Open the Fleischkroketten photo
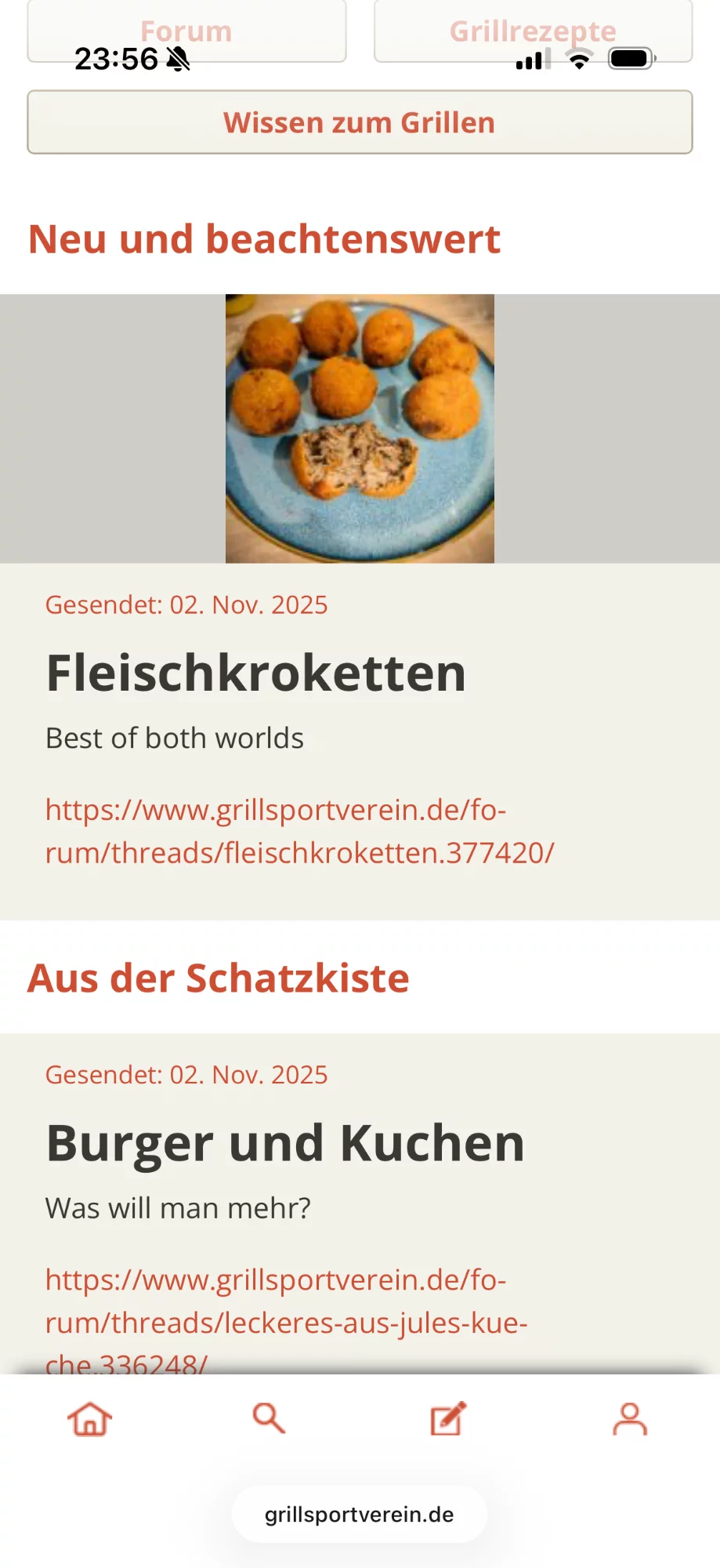This screenshot has height=1568, width=720. [x=360, y=429]
